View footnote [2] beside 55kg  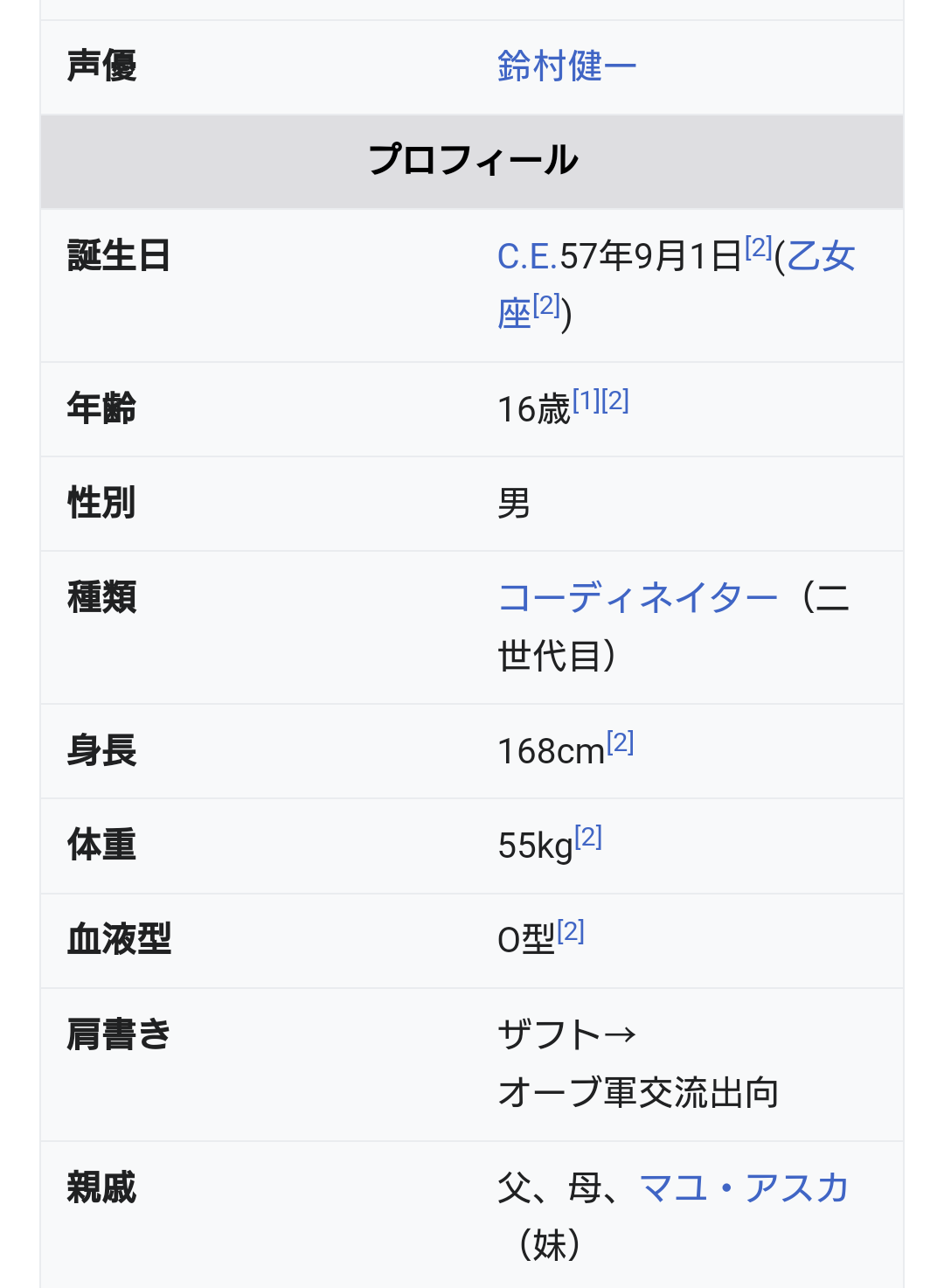pos(588,838)
